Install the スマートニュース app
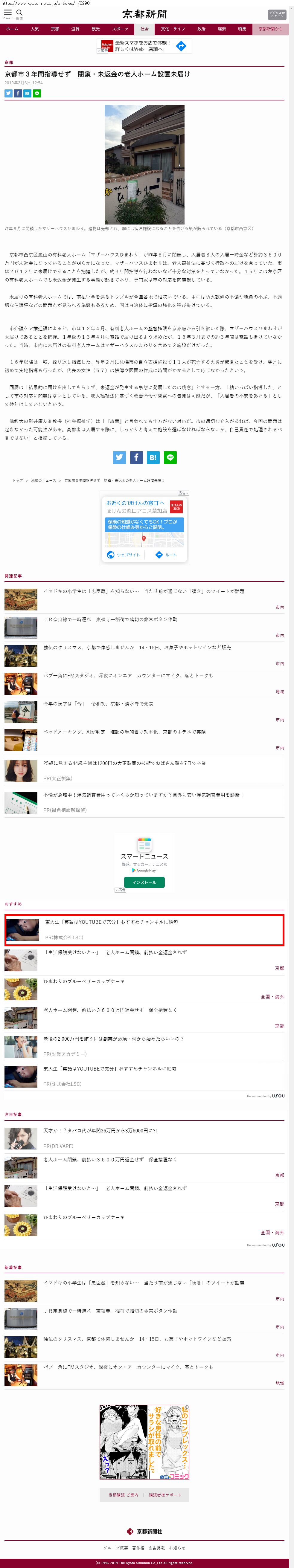The image size is (294, 1568). click(x=144, y=882)
